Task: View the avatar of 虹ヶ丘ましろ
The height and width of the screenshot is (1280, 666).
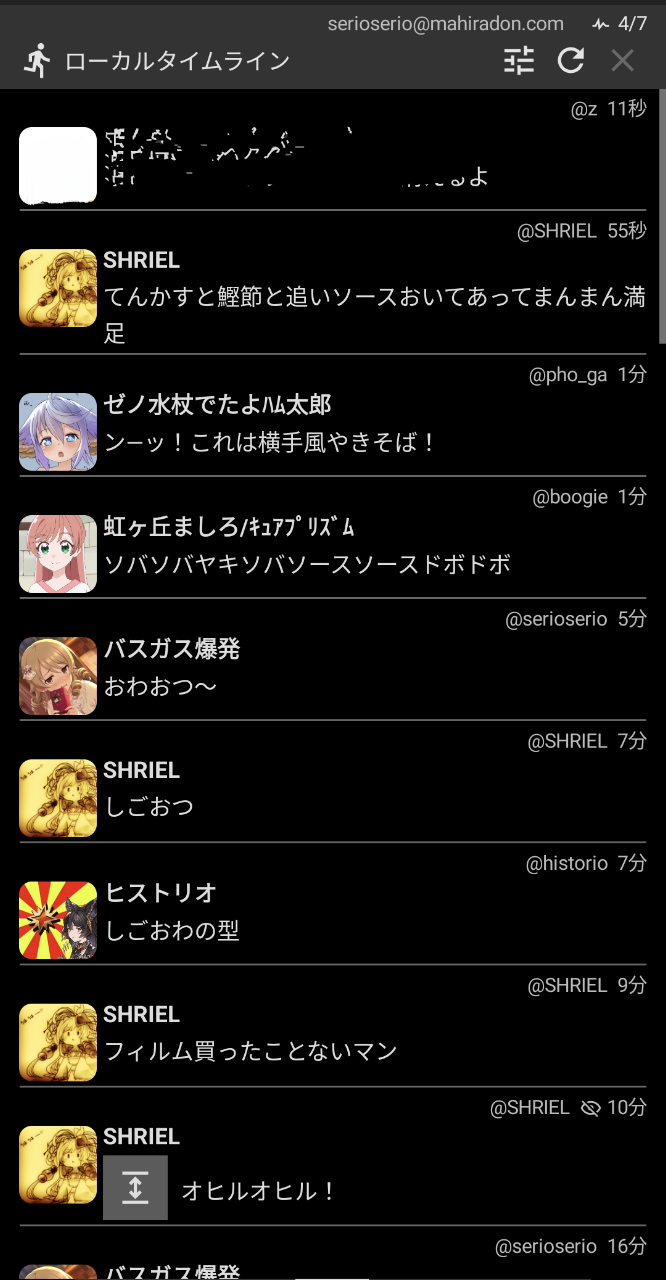Action: pyautogui.click(x=58, y=554)
